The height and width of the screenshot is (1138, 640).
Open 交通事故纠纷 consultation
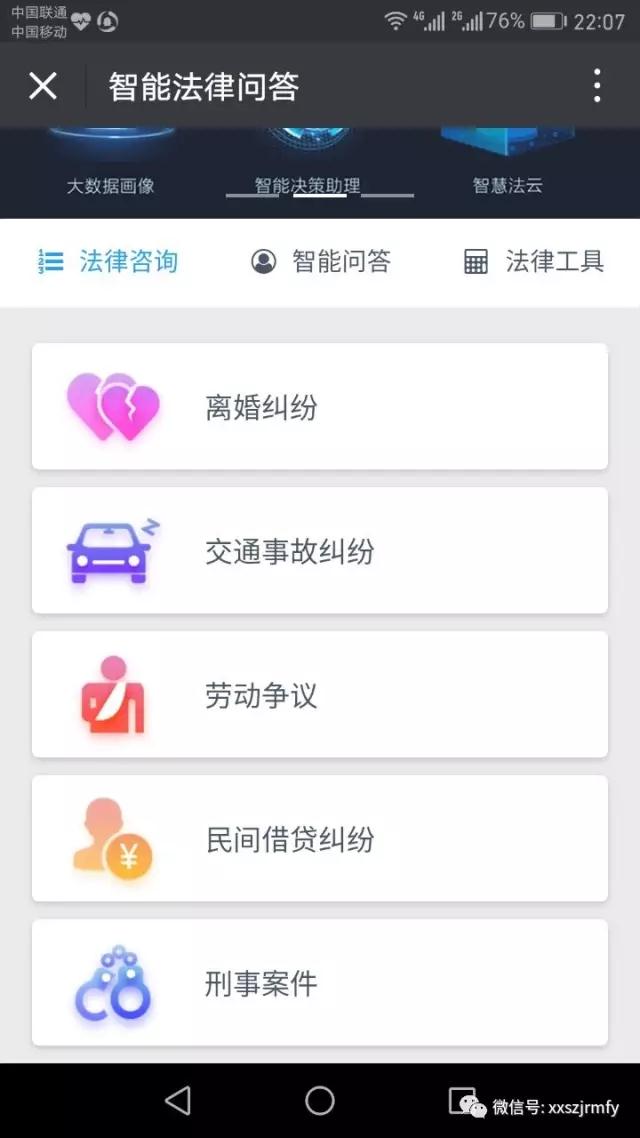[320, 551]
